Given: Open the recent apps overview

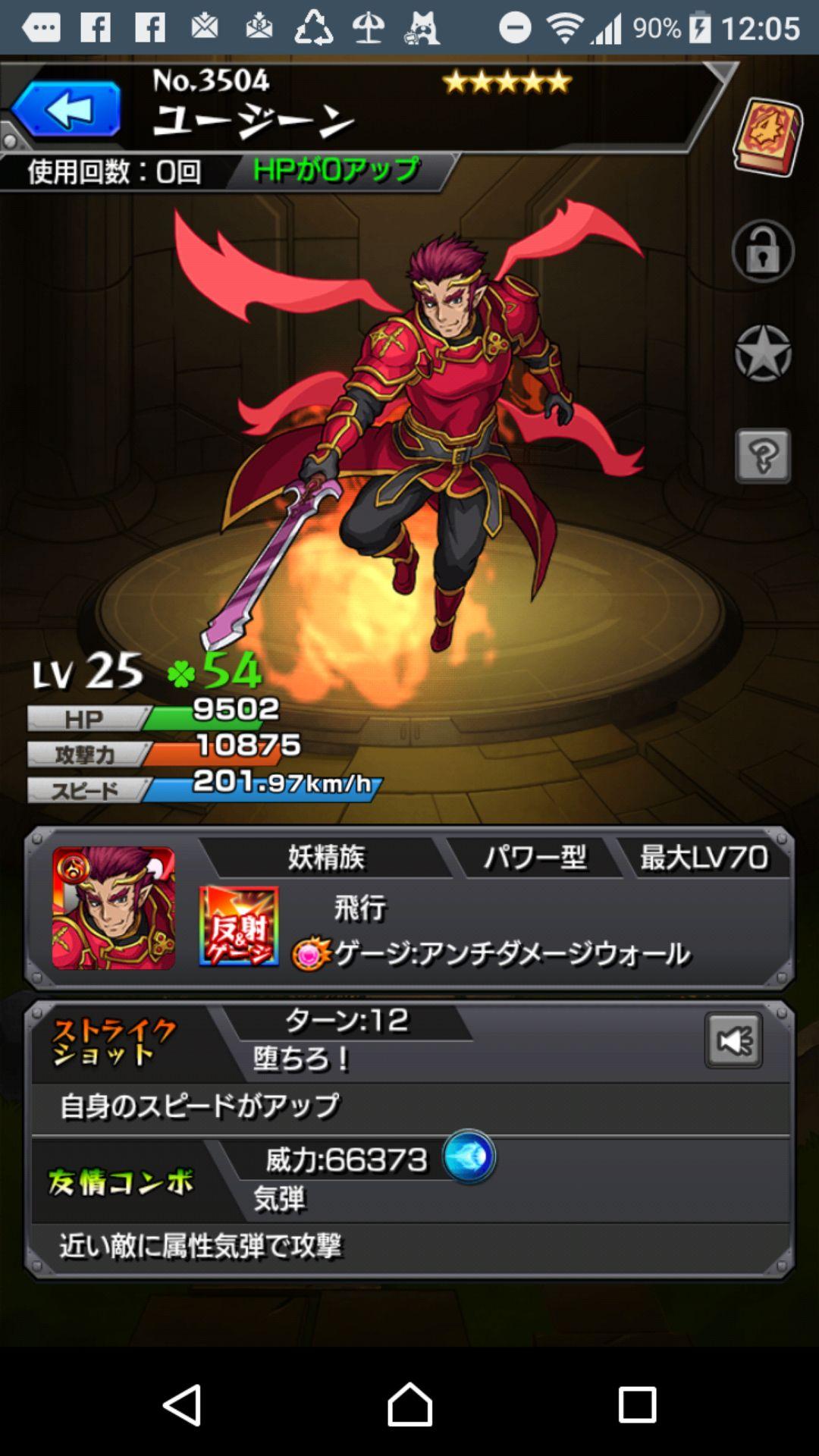Looking at the screenshot, I should (x=636, y=1404).
